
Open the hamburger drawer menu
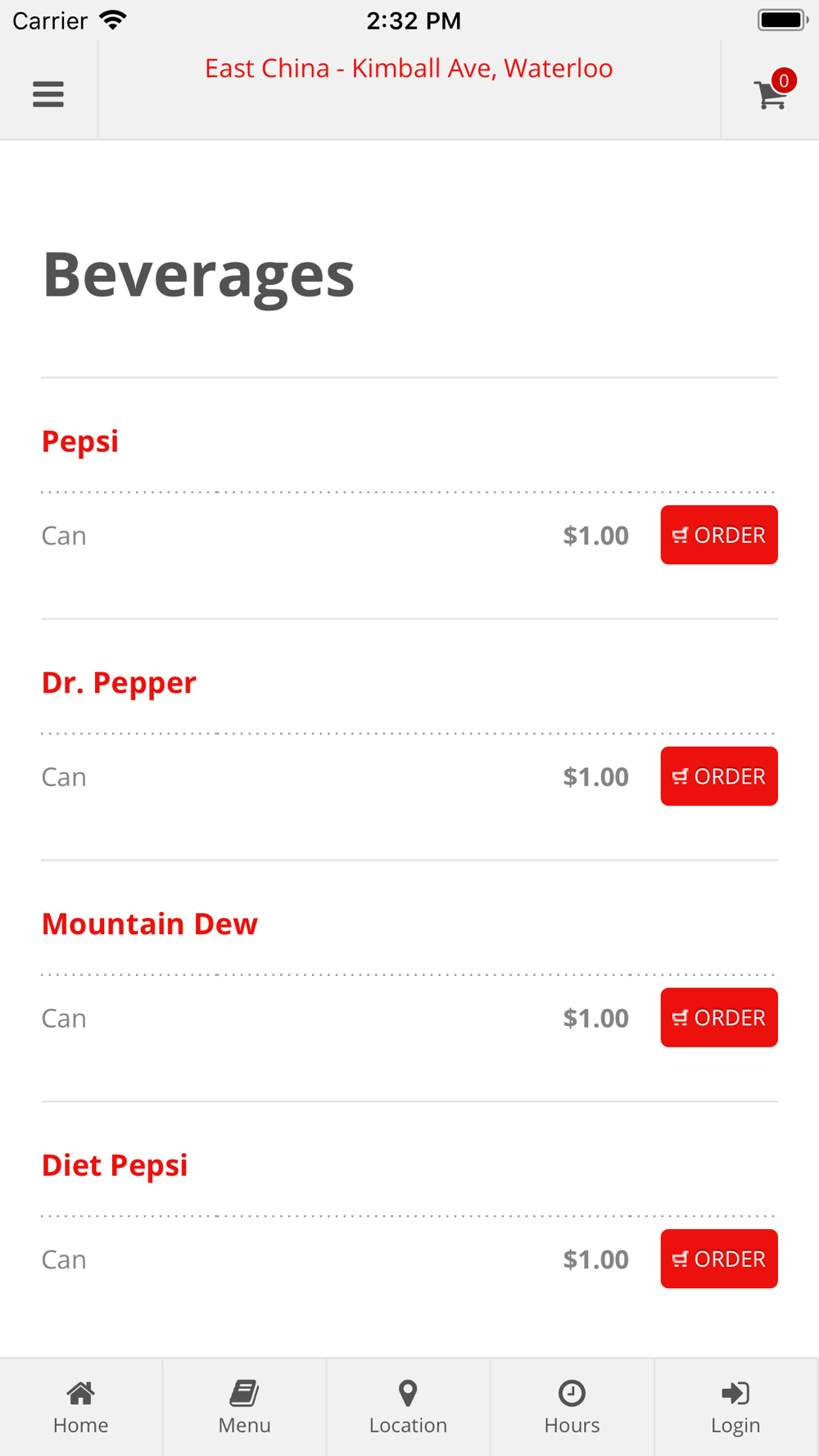(x=48, y=94)
